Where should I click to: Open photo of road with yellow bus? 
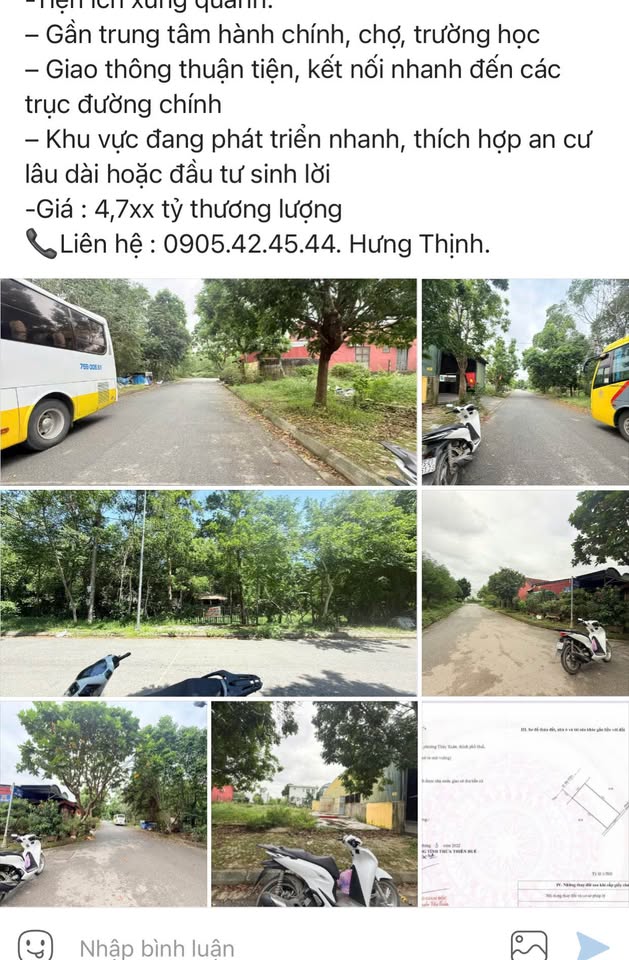(x=525, y=381)
